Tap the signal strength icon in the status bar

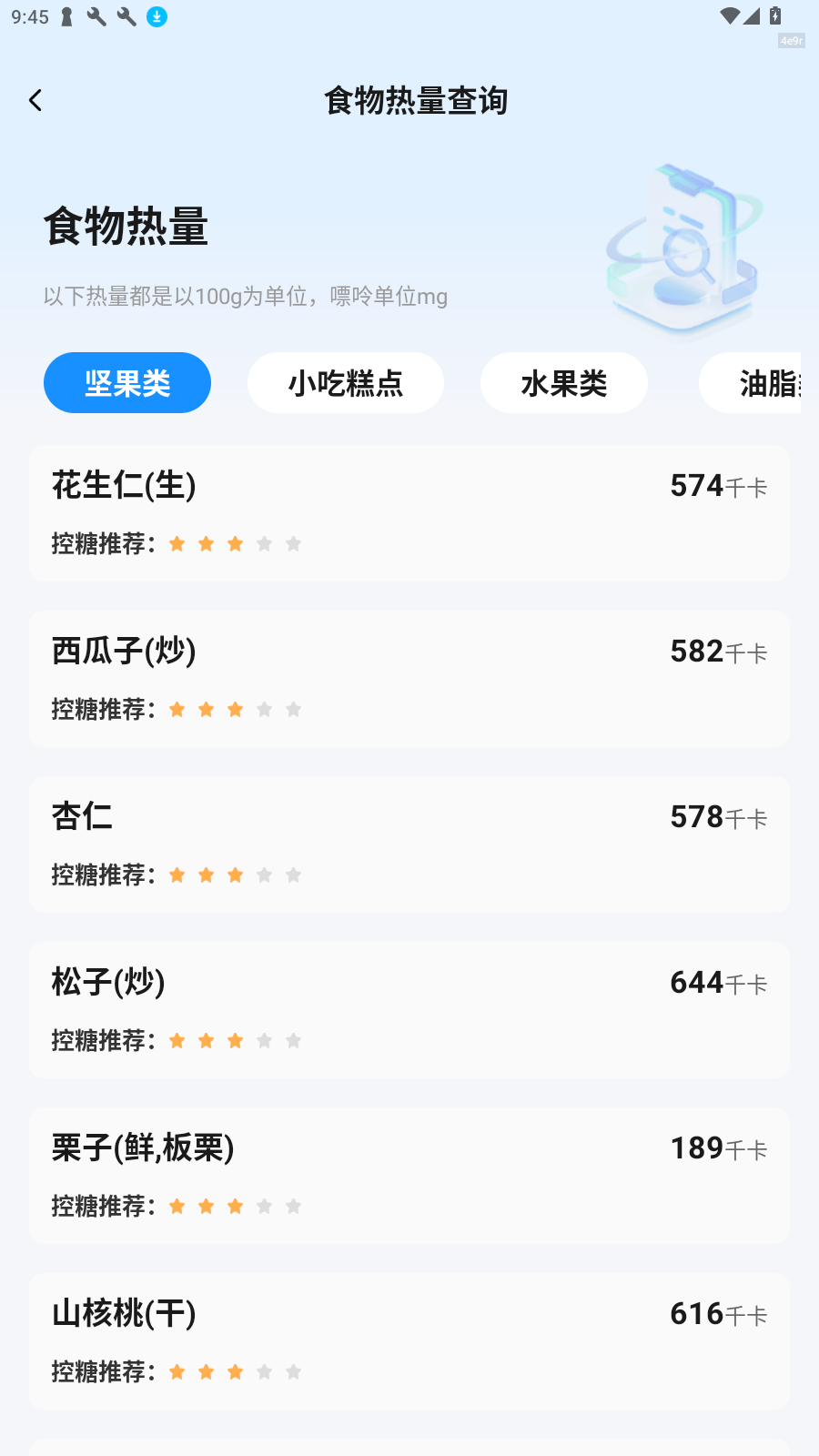point(750,15)
